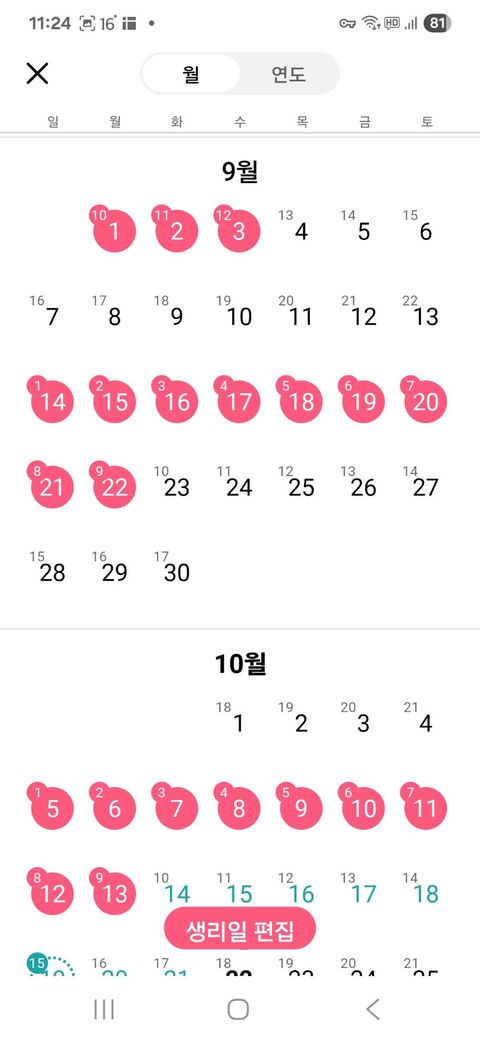This screenshot has width=480, height=1040.
Task: Choose October 13 period day
Action: tap(114, 893)
